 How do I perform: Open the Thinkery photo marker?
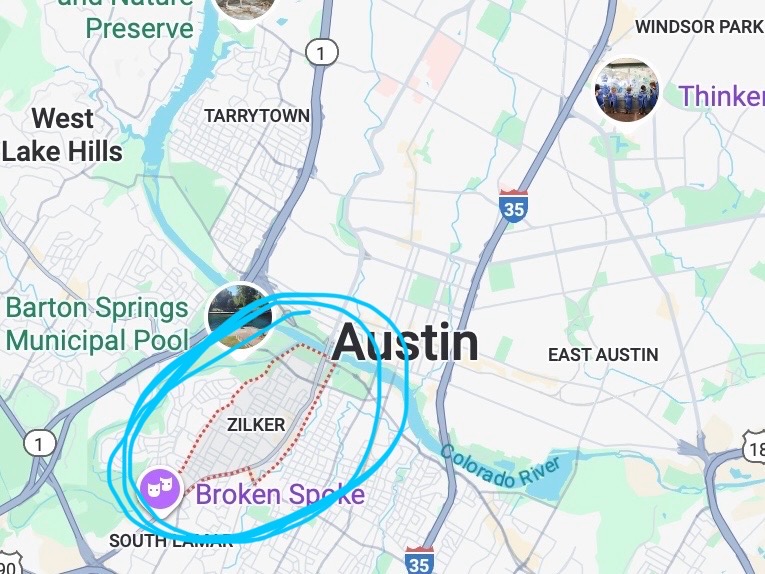click(627, 90)
